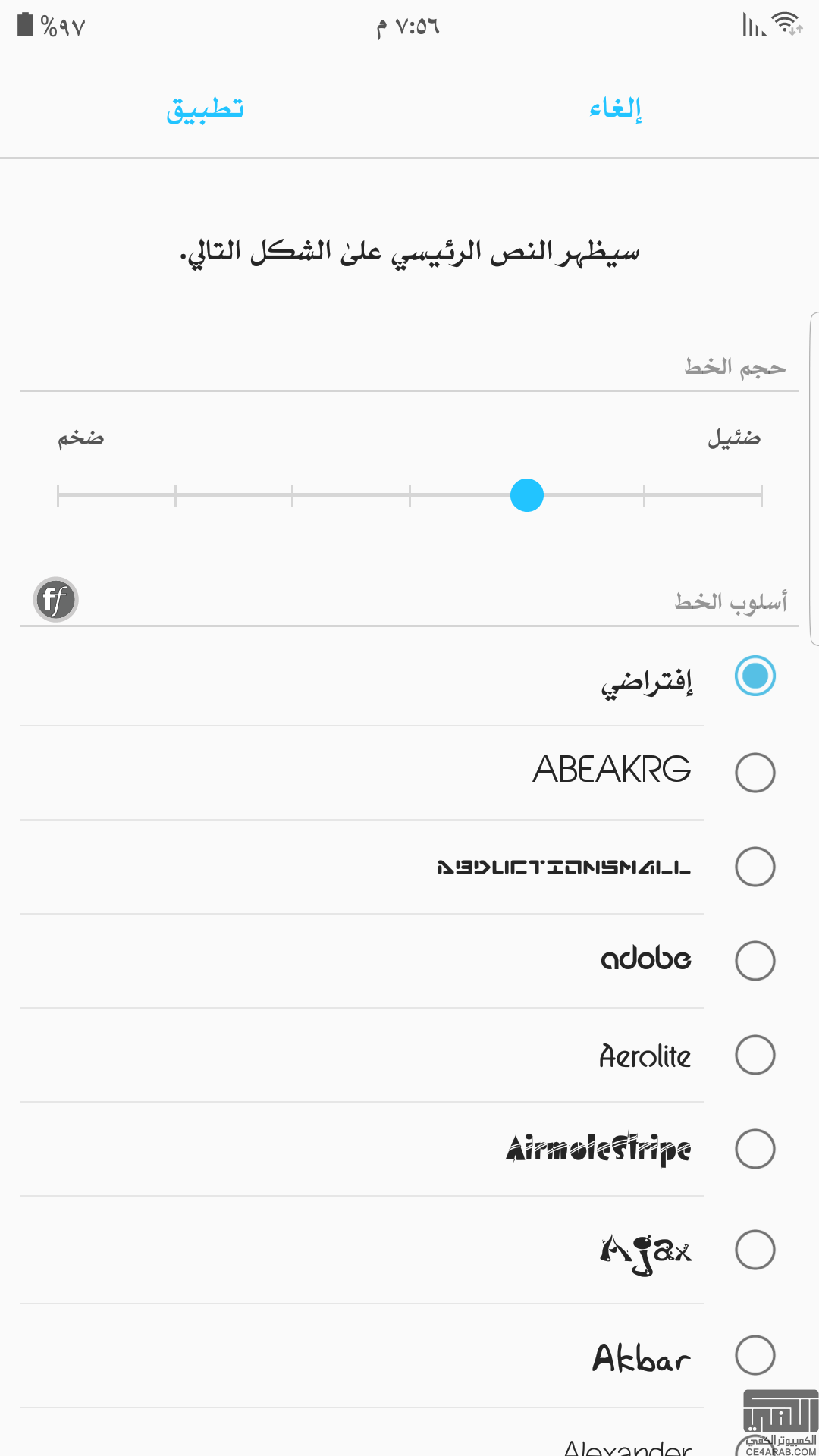
Task: Open the ff font app icon
Action: tap(55, 600)
